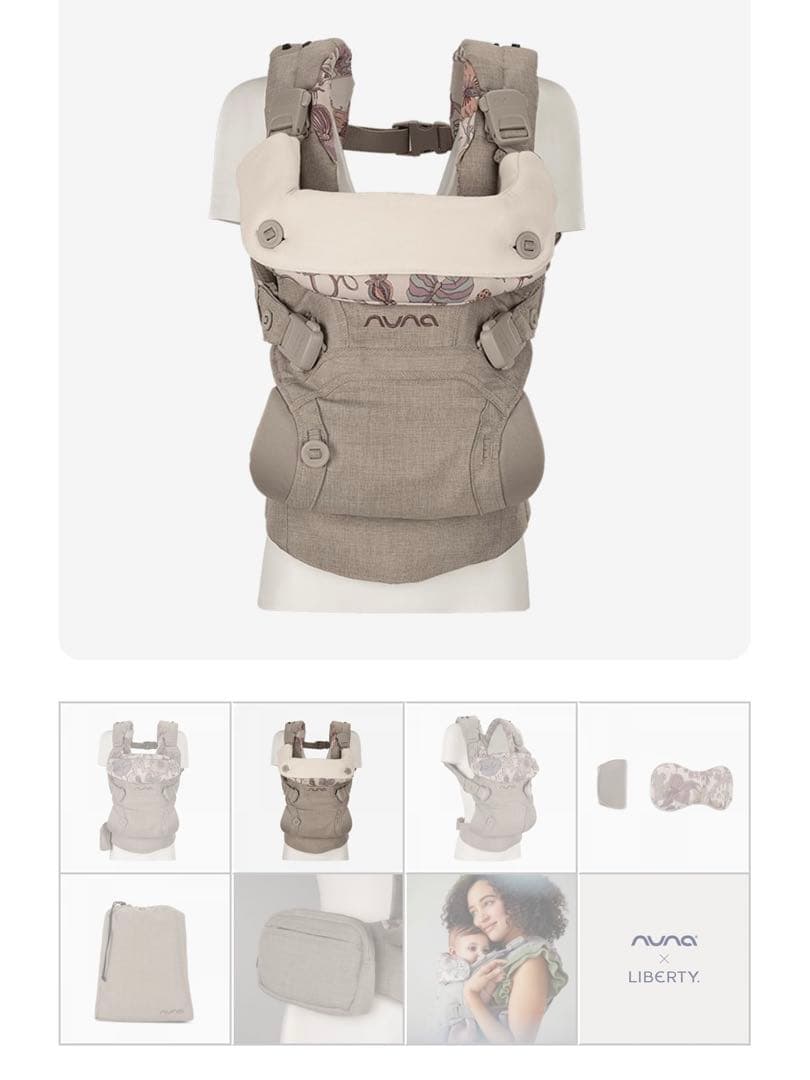View the mother holding baby photo thumbnail
This screenshot has width=810, height=1080.
tap(491, 959)
